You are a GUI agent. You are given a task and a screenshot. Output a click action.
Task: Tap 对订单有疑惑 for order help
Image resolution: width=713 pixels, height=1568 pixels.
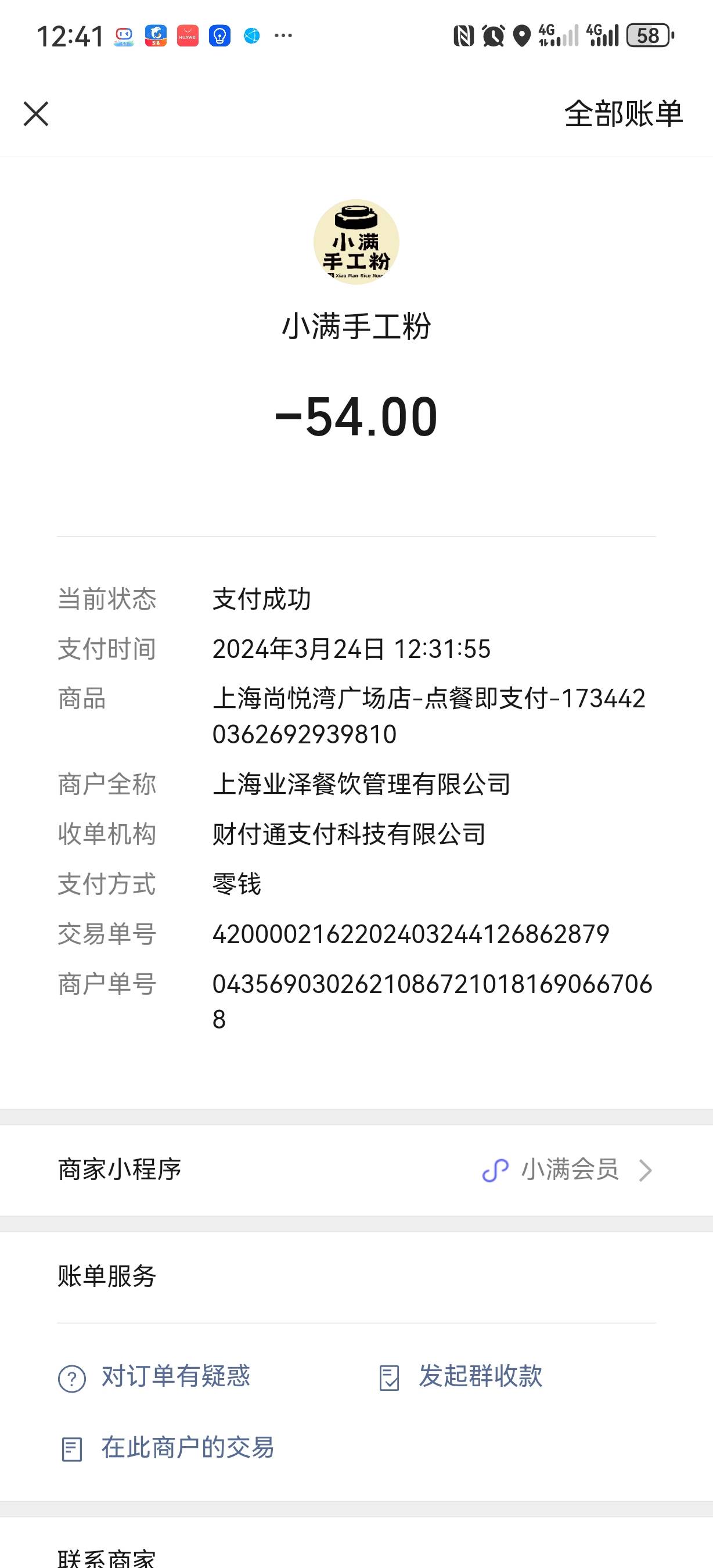[154, 1376]
